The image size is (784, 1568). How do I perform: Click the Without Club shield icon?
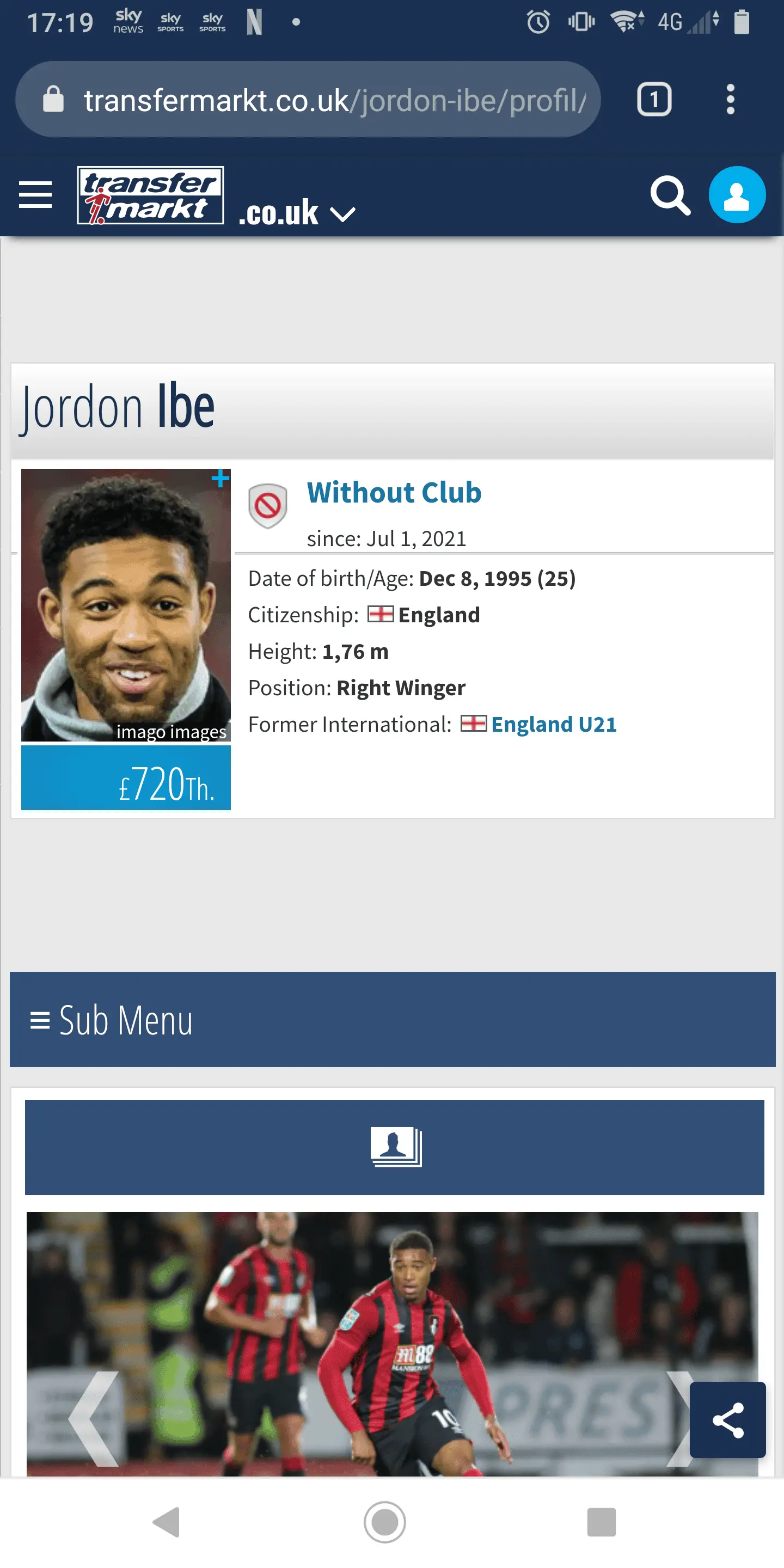(x=268, y=506)
